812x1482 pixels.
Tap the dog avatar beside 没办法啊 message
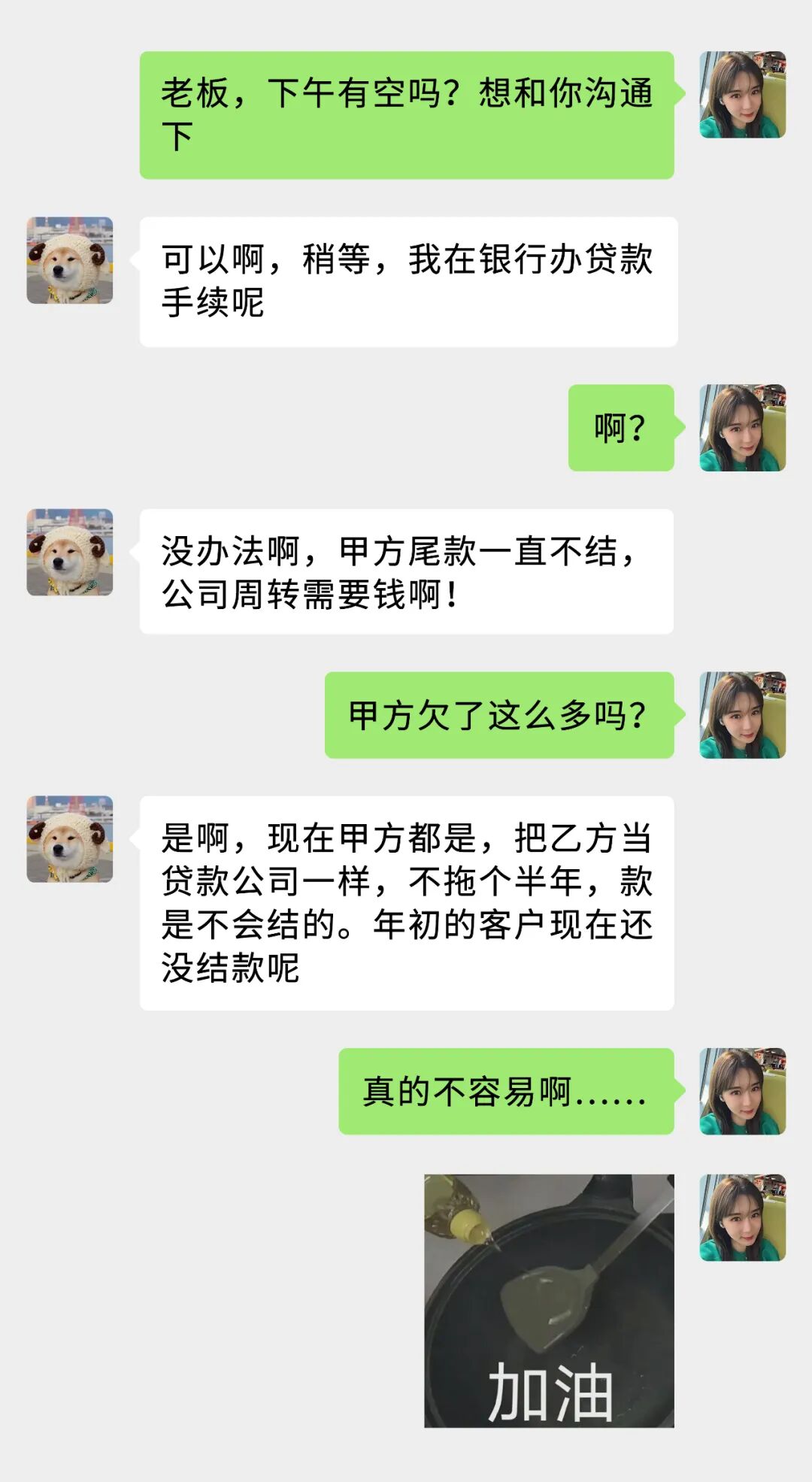pos(70,553)
